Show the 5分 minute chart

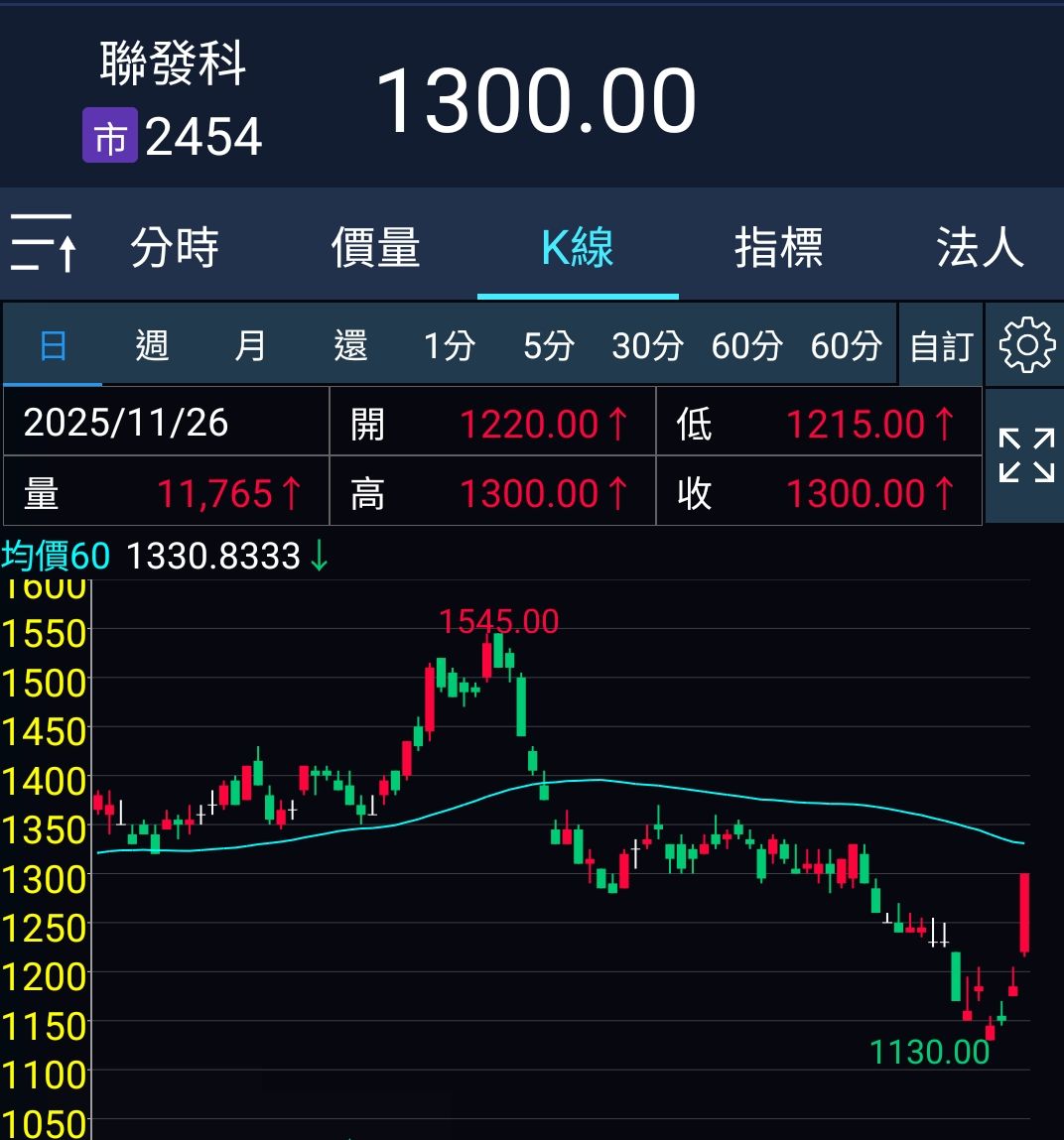tap(549, 345)
